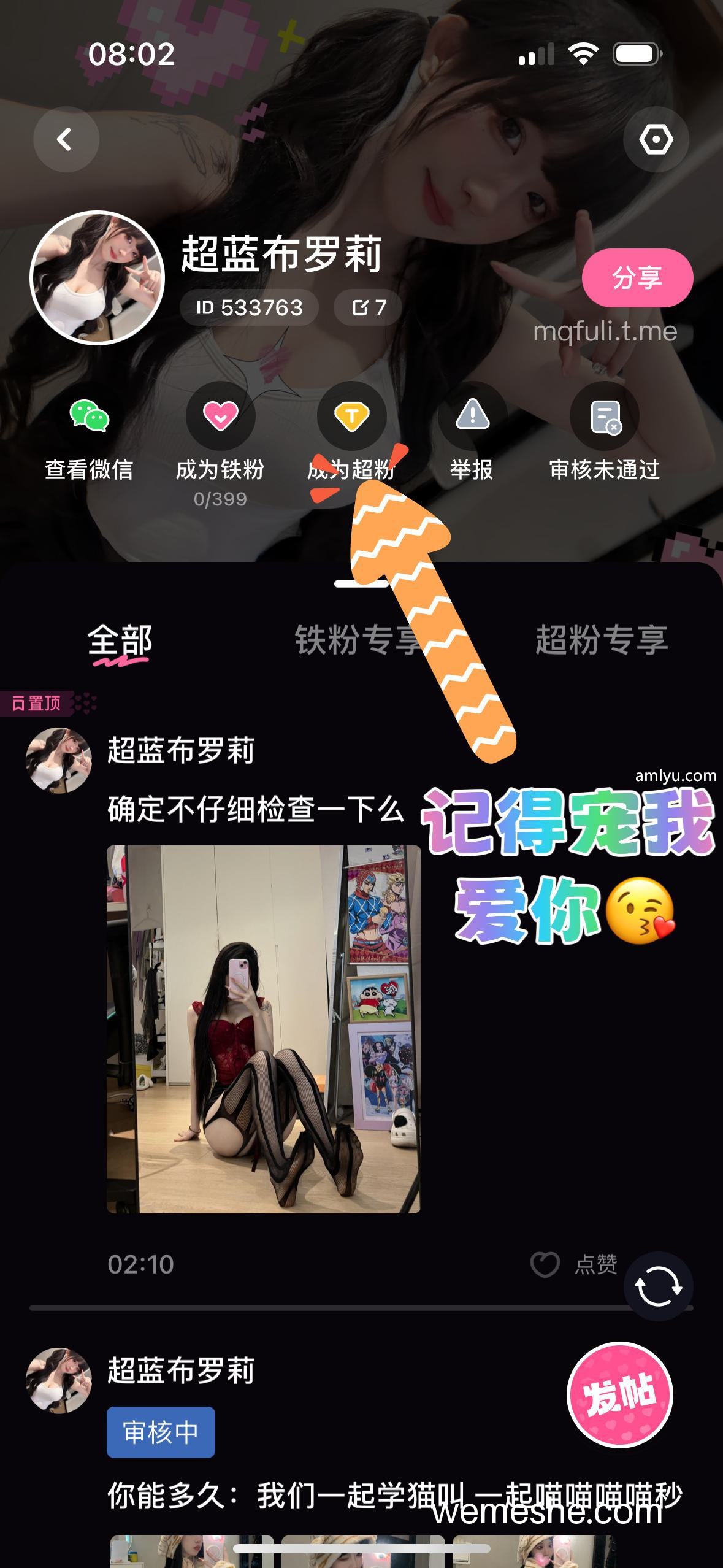This screenshot has width=723, height=1568.
Task: Tap the circular refresh button
Action: click(x=659, y=1286)
